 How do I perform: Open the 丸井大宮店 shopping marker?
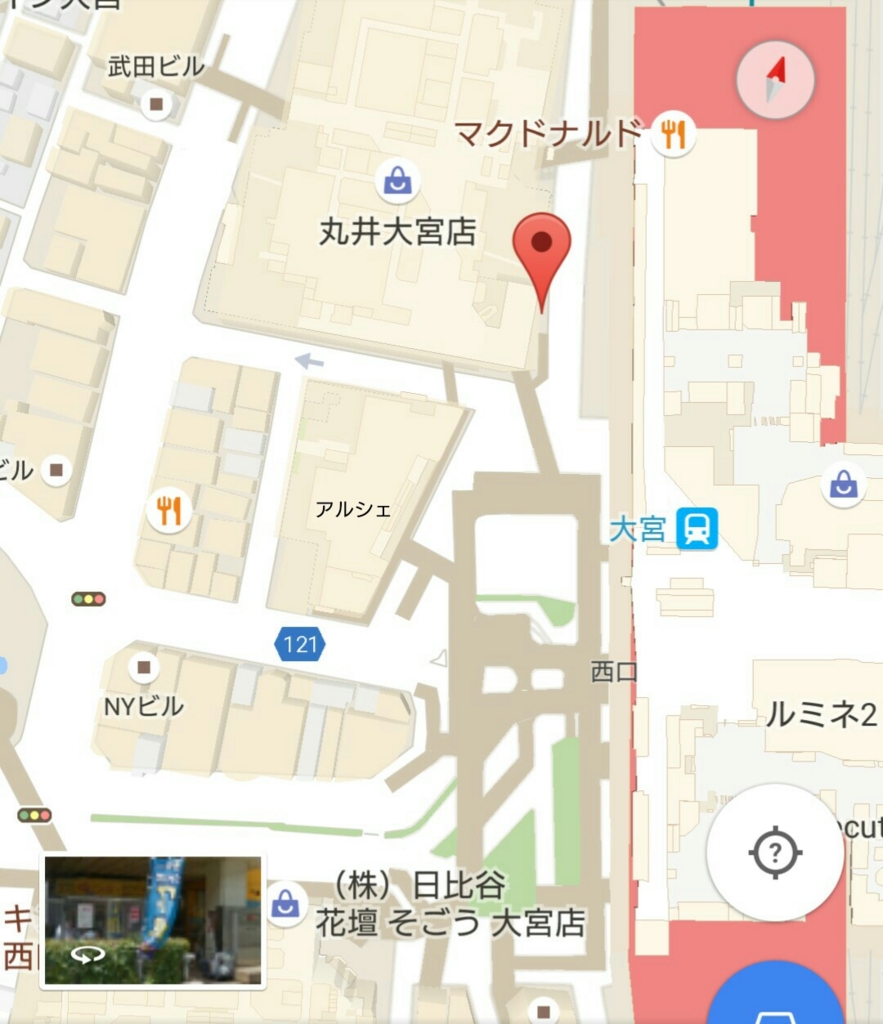(398, 182)
